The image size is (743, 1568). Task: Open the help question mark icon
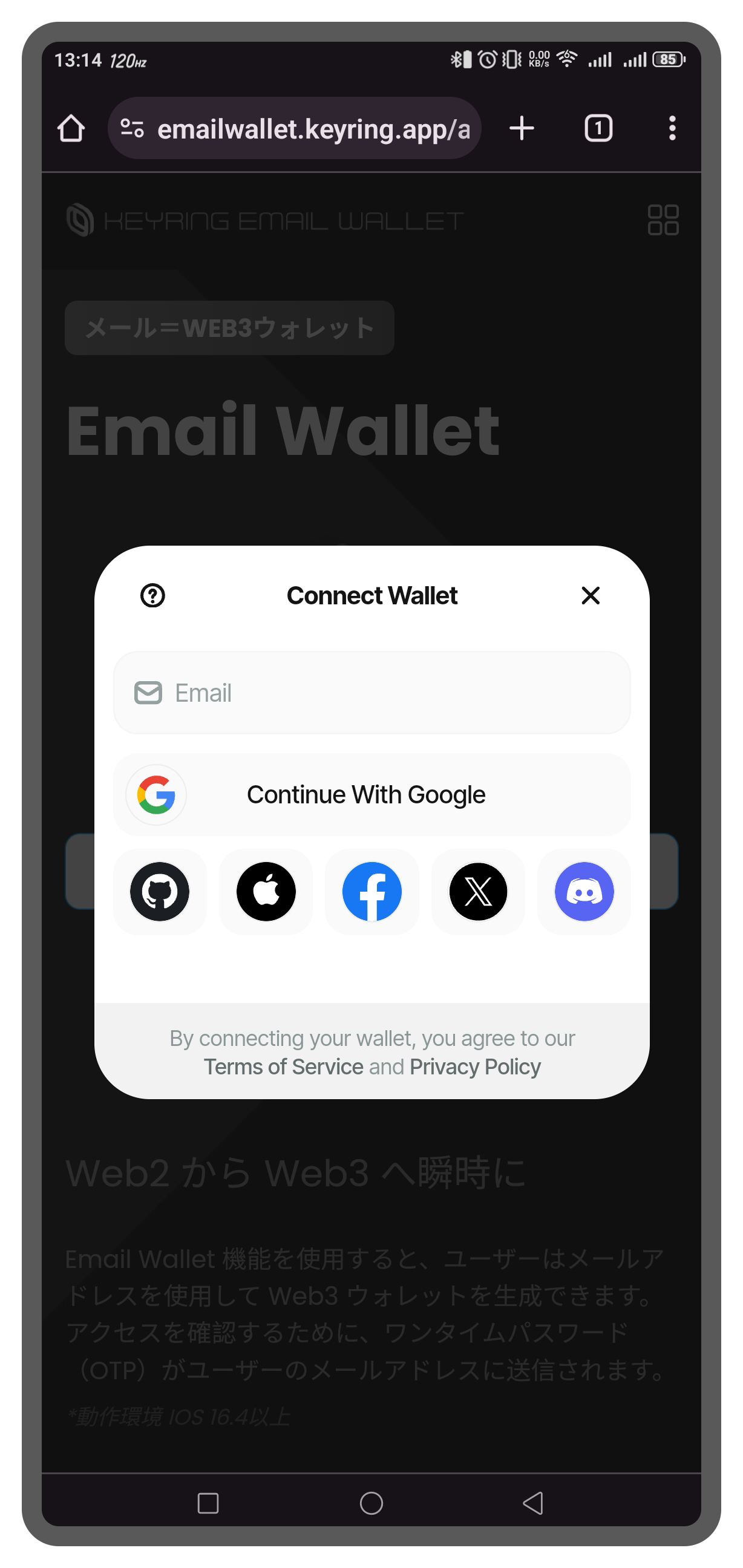point(152,595)
